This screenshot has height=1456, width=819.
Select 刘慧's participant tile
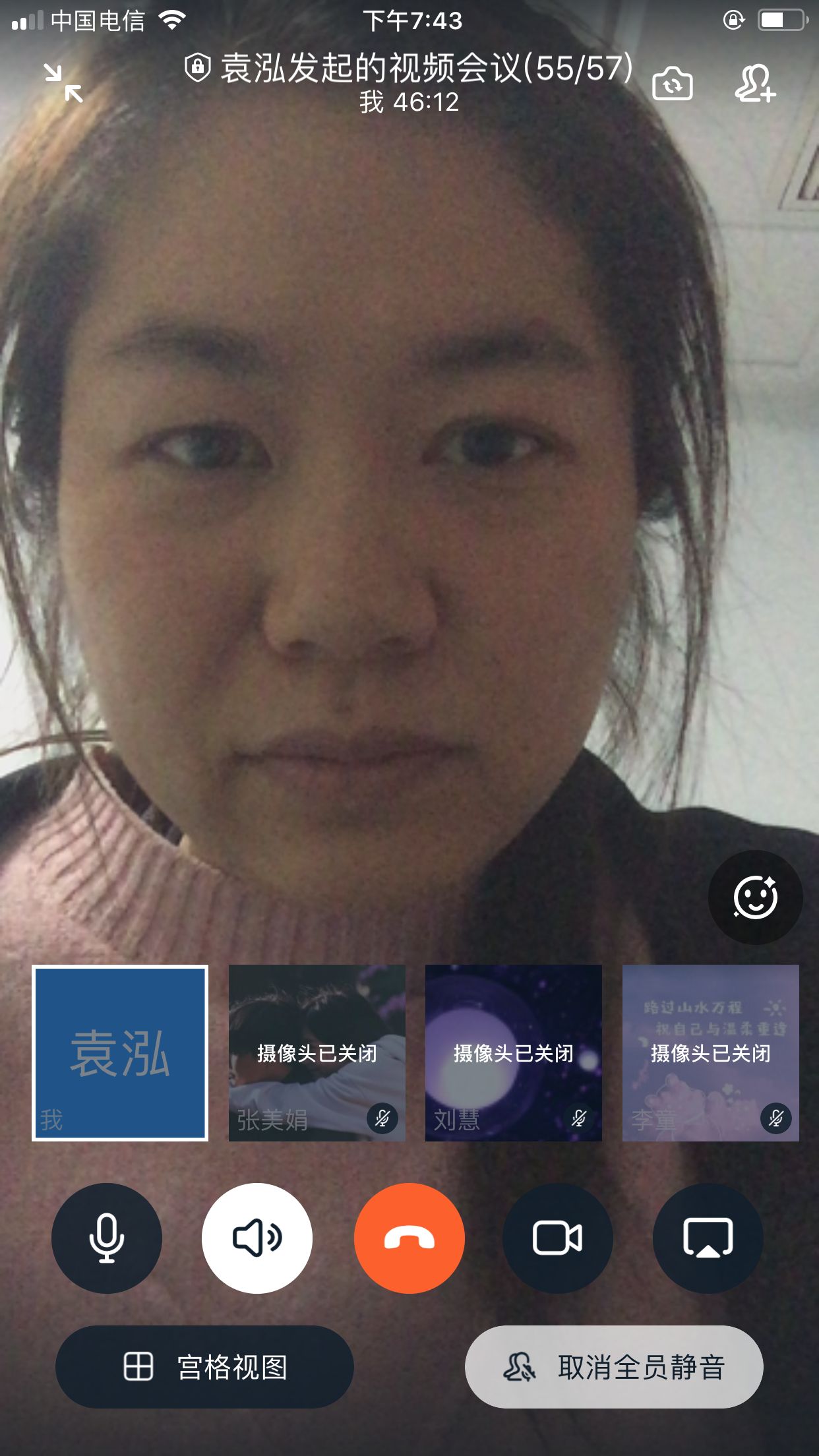[513, 1053]
